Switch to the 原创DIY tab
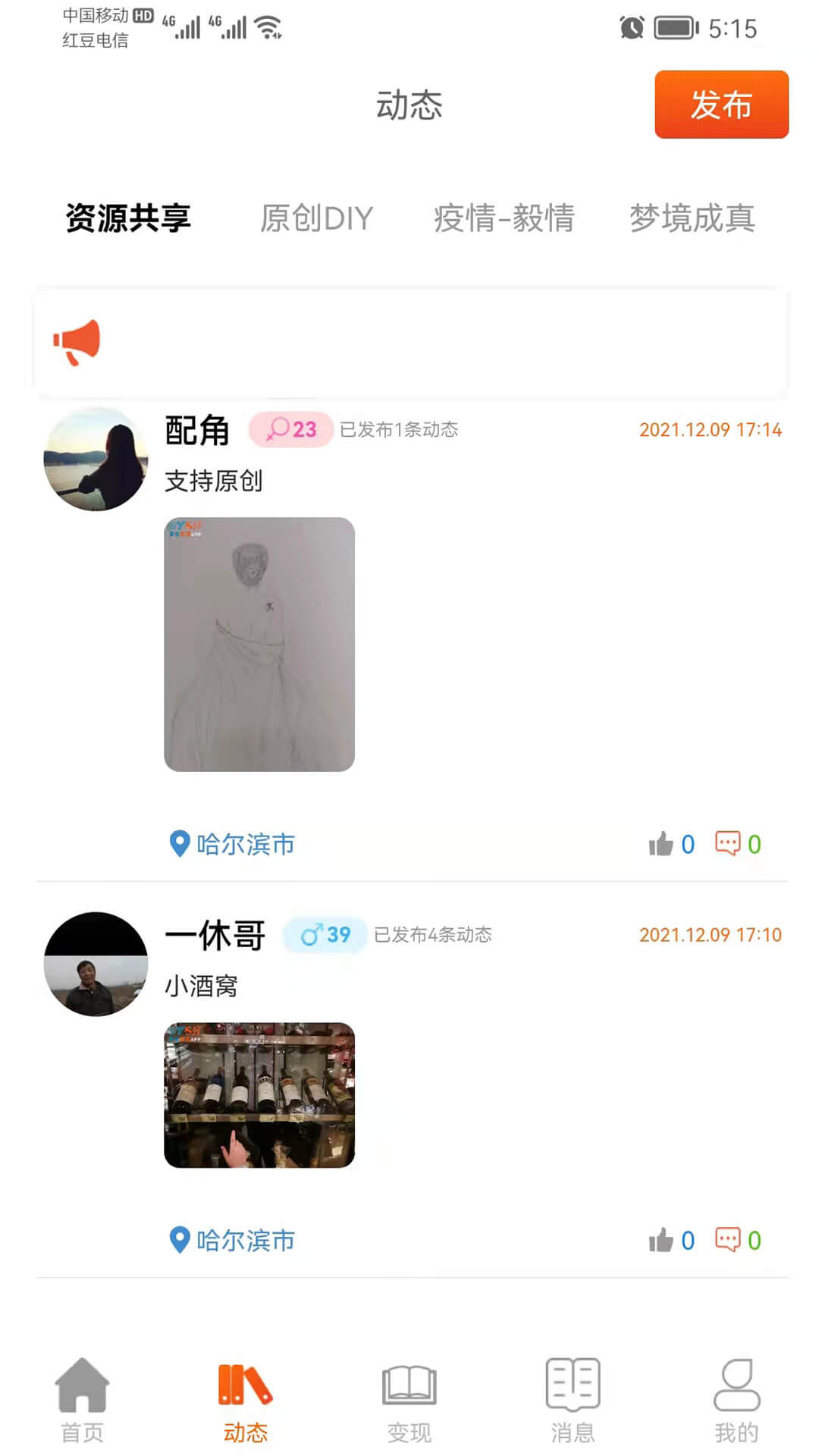Screen dimensions: 819x1456 [x=316, y=218]
